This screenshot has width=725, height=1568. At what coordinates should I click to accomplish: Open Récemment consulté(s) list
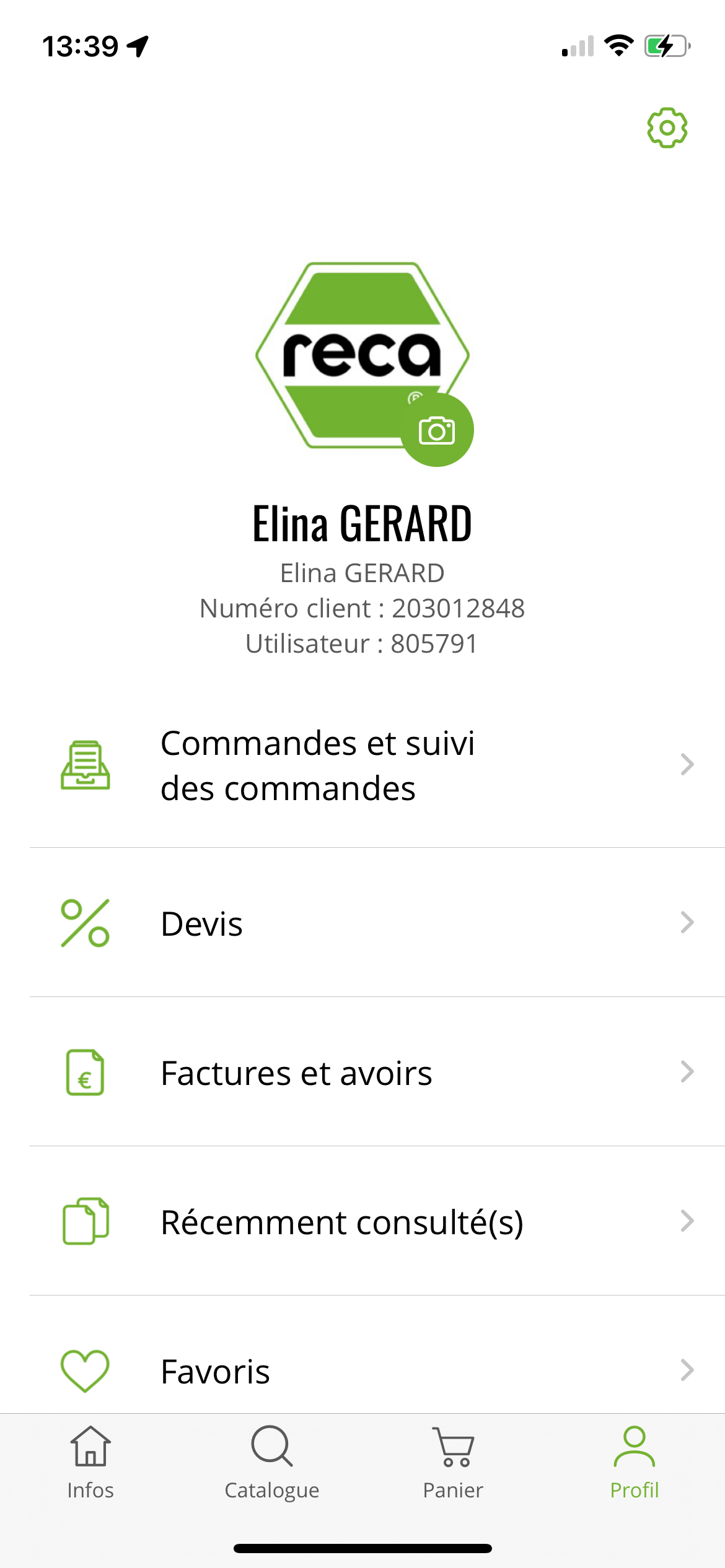click(362, 1222)
